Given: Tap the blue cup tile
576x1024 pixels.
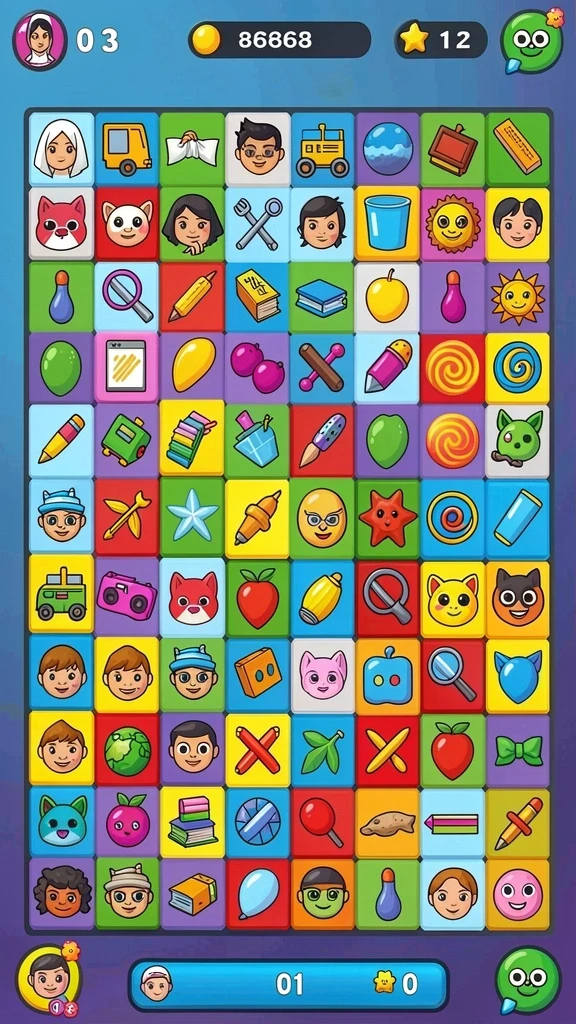Looking at the screenshot, I should [388, 224].
